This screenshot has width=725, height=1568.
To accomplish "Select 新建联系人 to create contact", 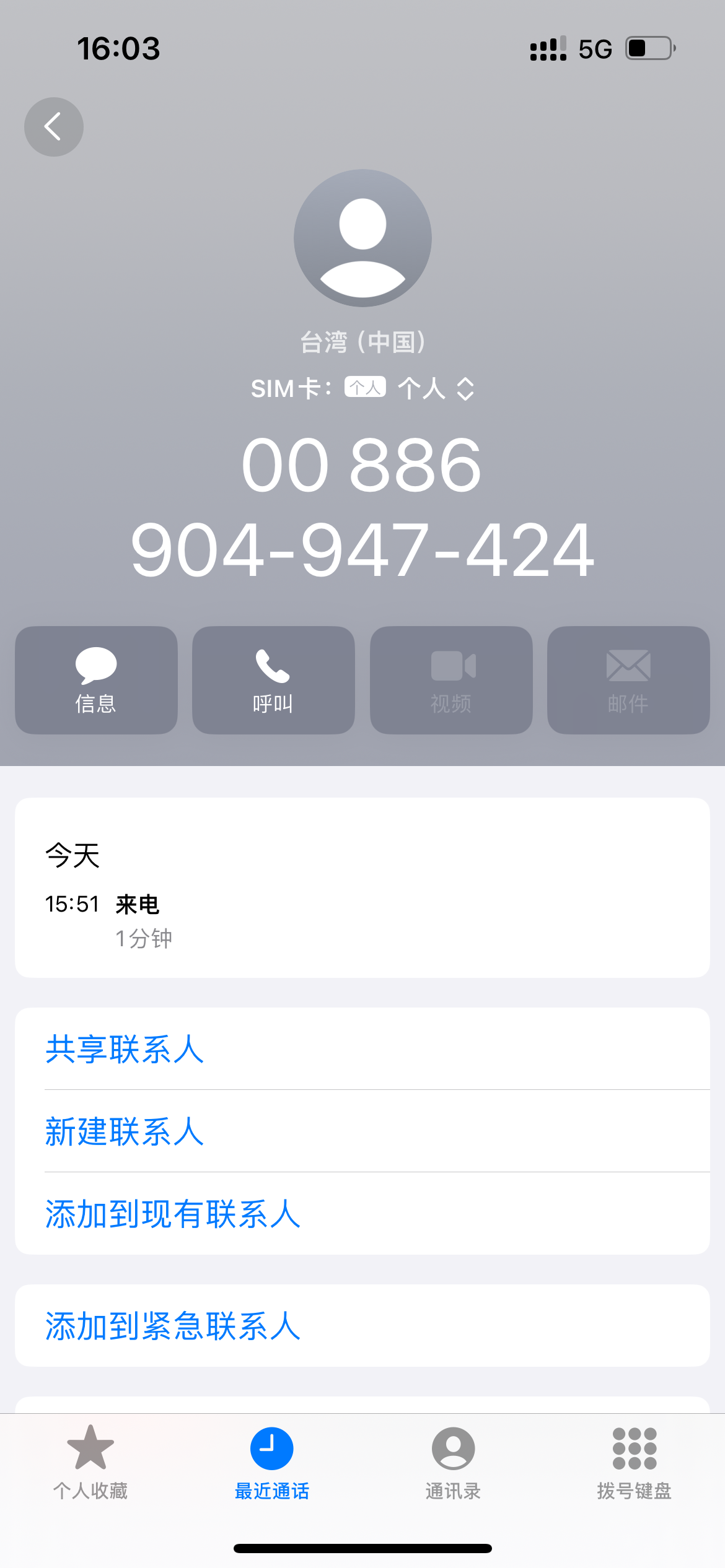I will (x=125, y=1131).
